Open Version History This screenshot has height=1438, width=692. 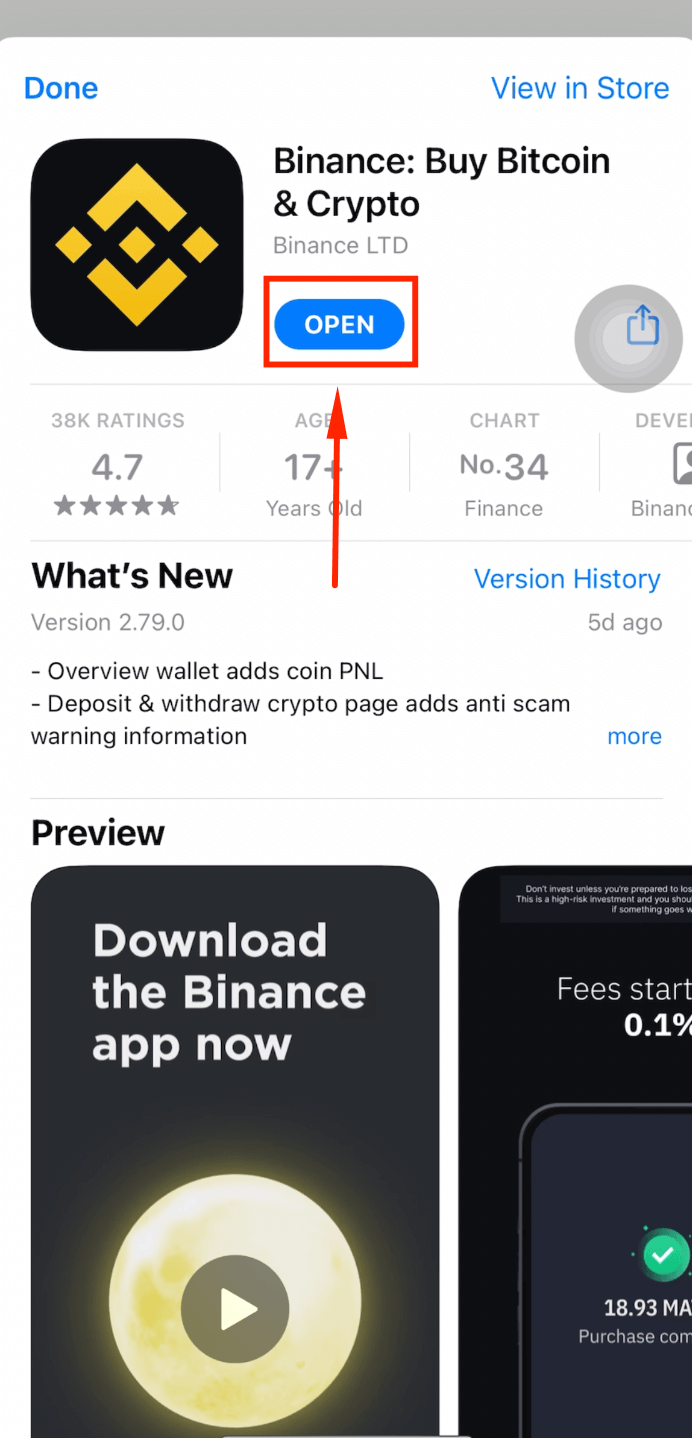(567, 579)
